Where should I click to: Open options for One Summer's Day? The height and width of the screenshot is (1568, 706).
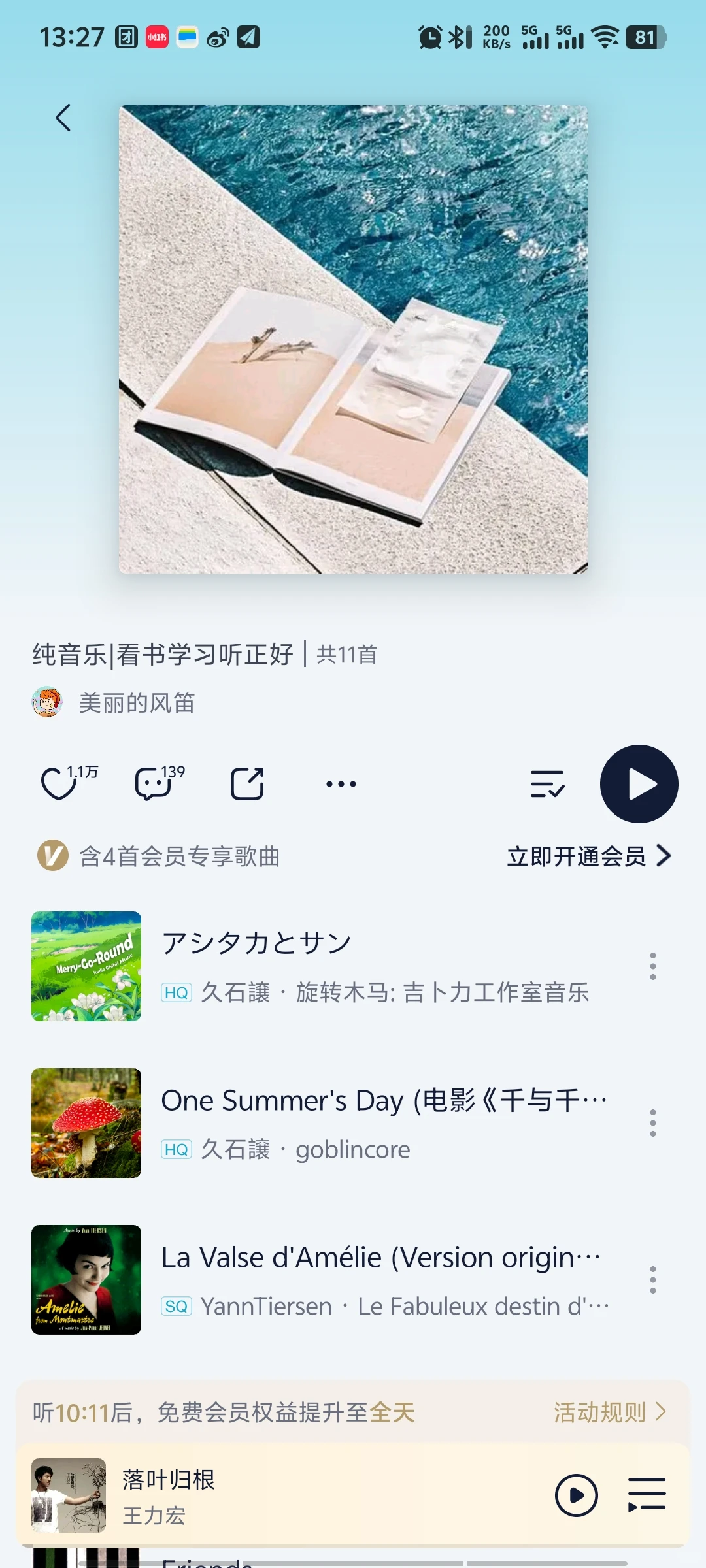click(652, 1122)
